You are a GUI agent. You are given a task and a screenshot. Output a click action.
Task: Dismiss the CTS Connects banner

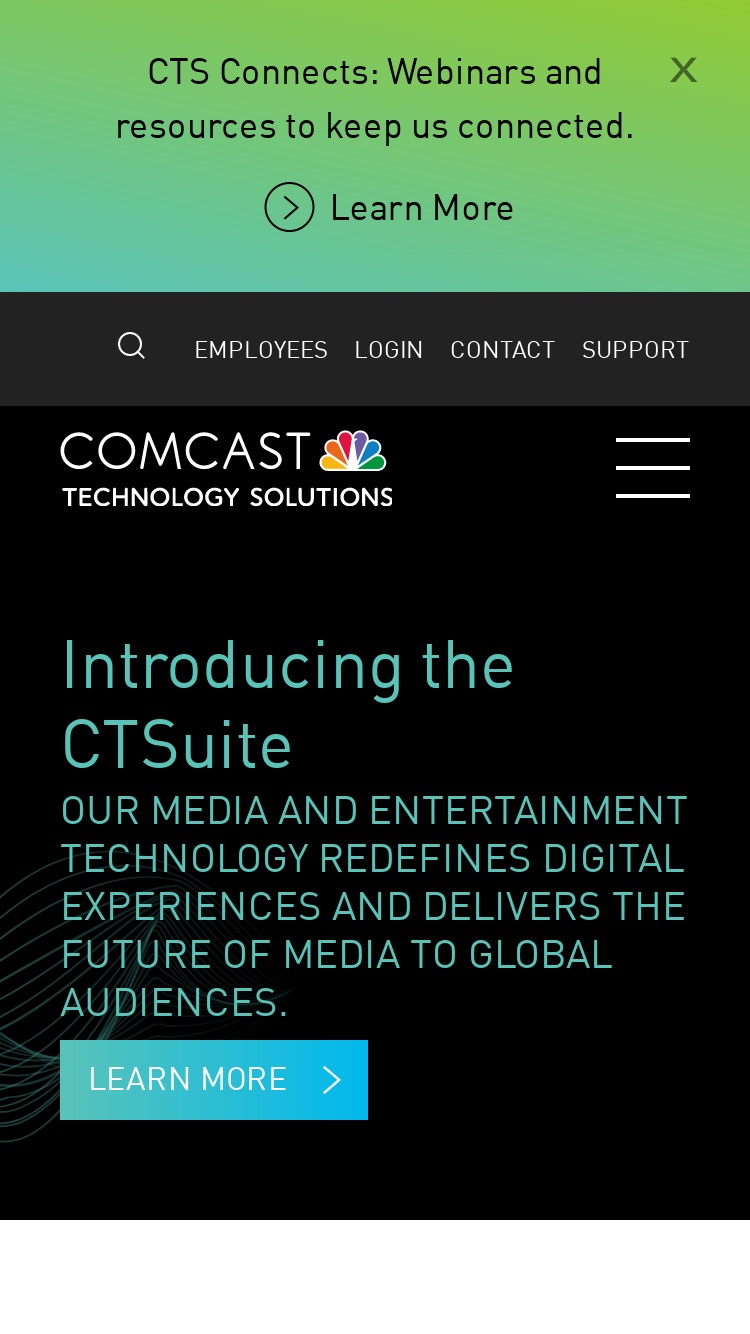[x=683, y=70]
